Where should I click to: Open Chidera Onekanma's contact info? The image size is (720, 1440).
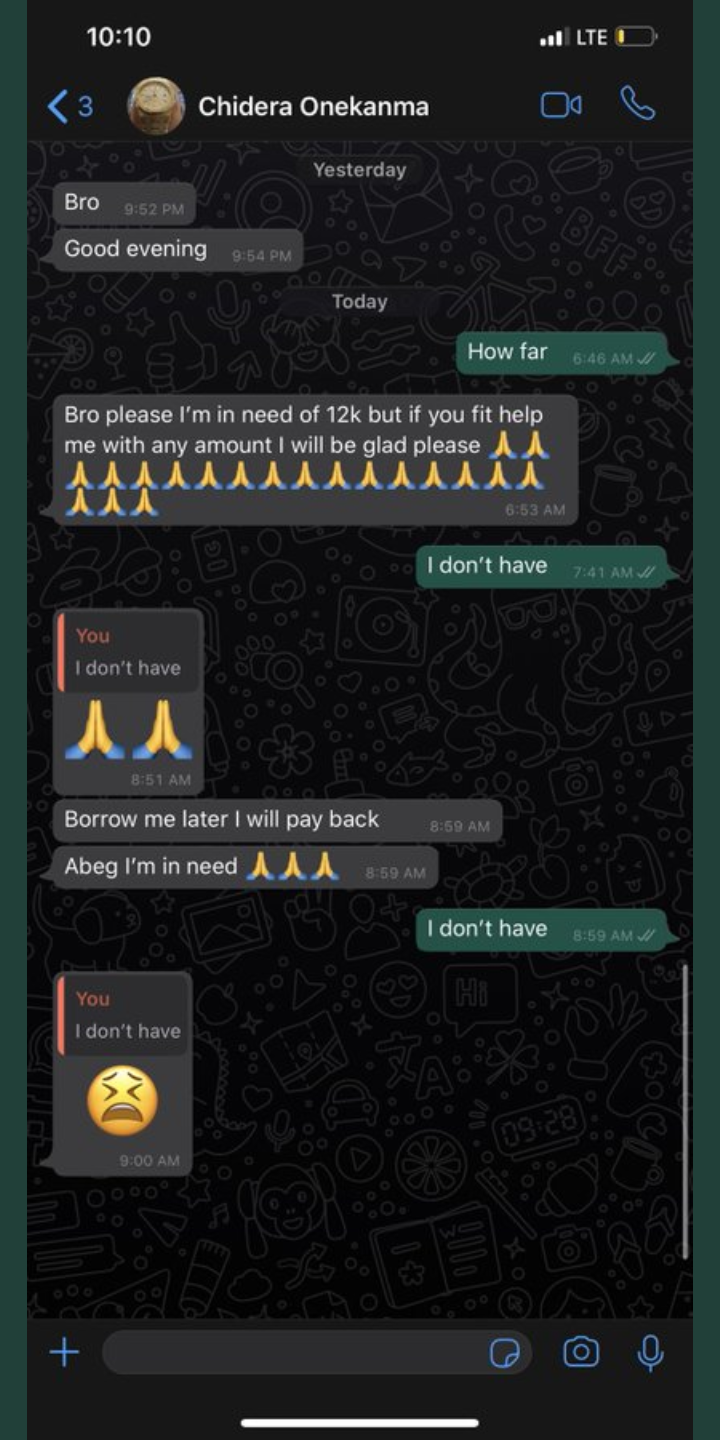[x=312, y=106]
